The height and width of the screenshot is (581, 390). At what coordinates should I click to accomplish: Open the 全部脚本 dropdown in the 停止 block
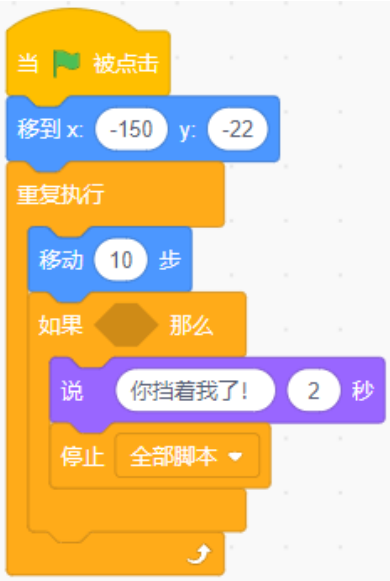click(187, 456)
